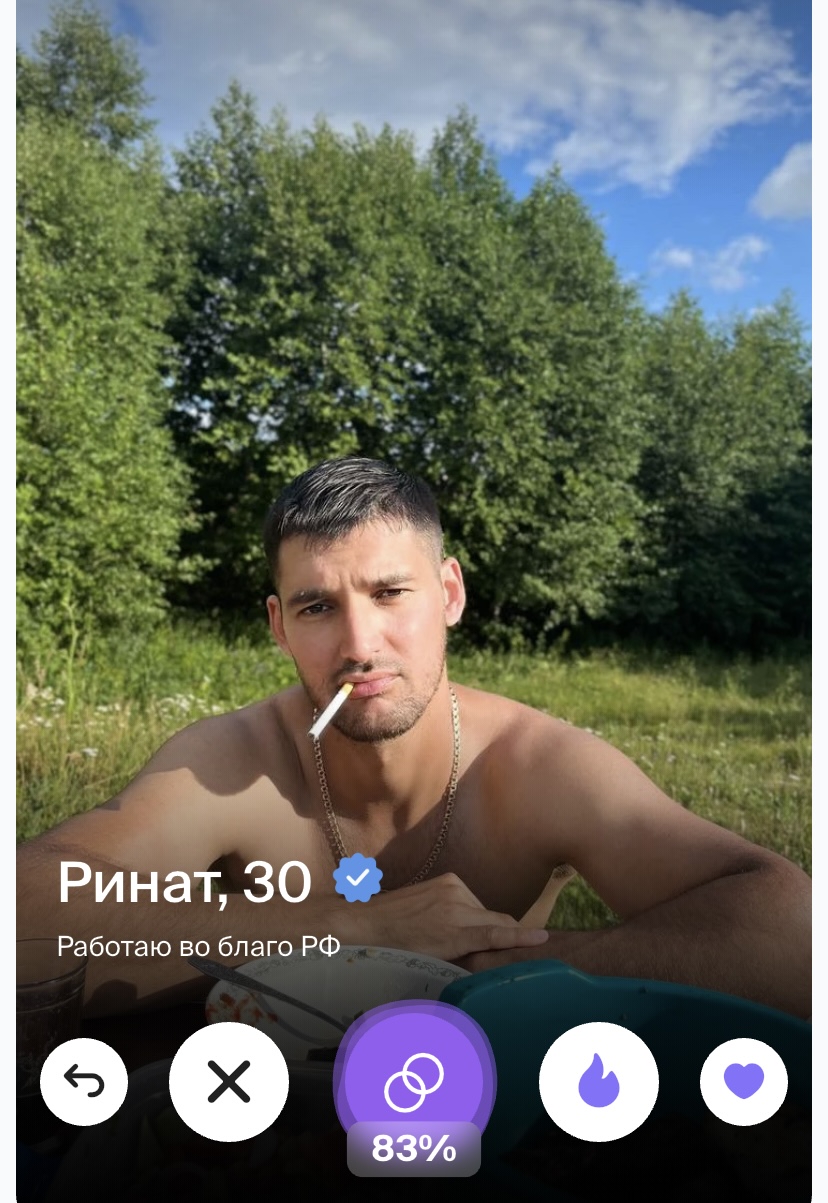The height and width of the screenshot is (1203, 828).
Task: Open the 83% compatibility rings button
Action: tap(414, 1082)
